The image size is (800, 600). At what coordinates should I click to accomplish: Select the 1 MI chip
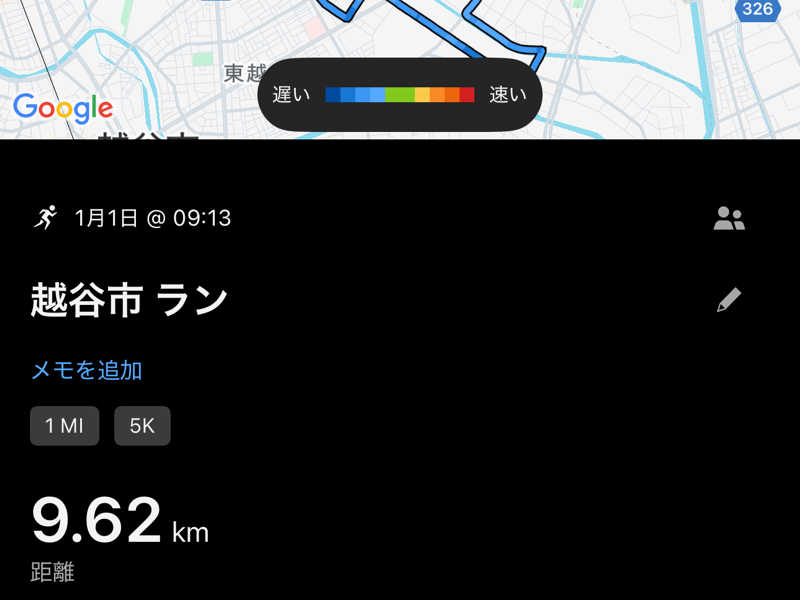click(64, 426)
